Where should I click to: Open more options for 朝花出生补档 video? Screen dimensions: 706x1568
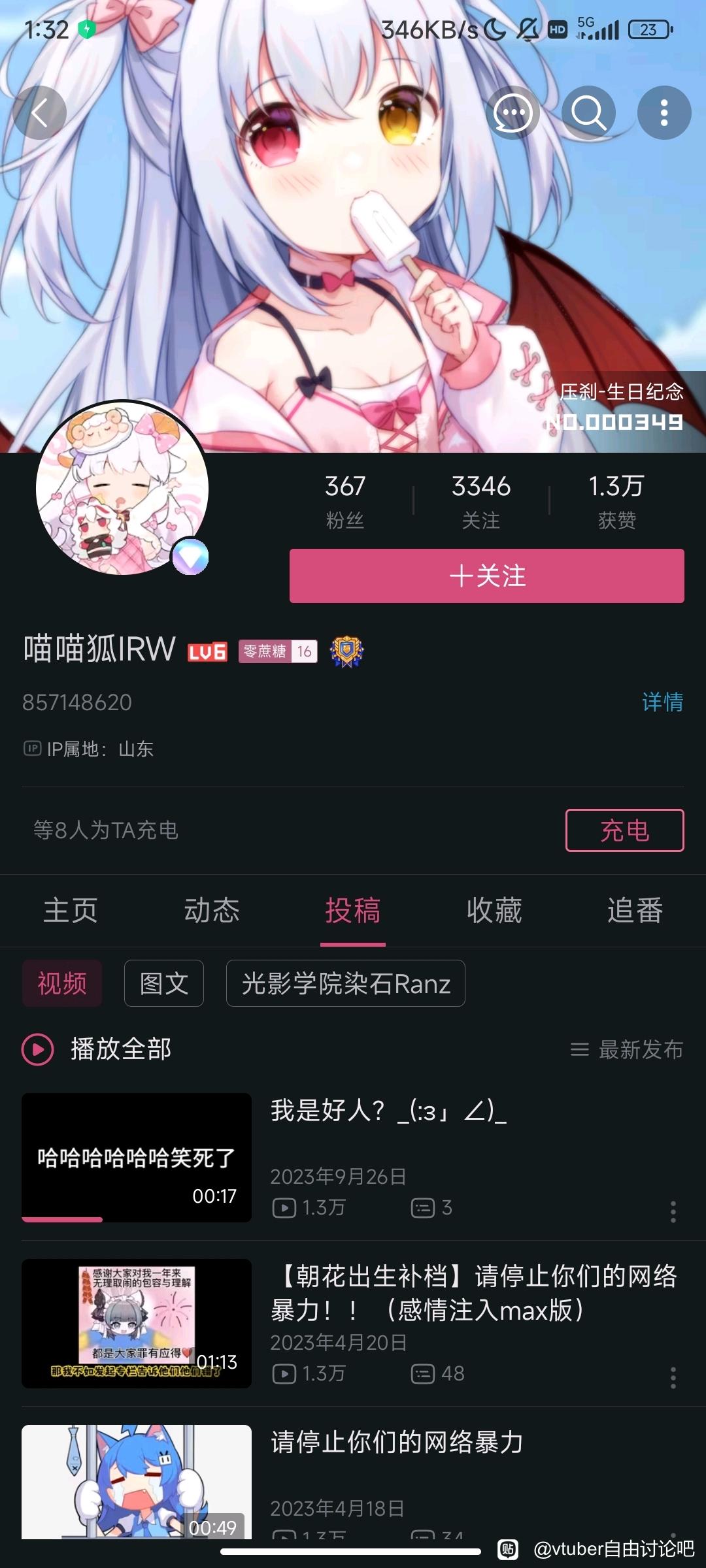click(673, 1378)
